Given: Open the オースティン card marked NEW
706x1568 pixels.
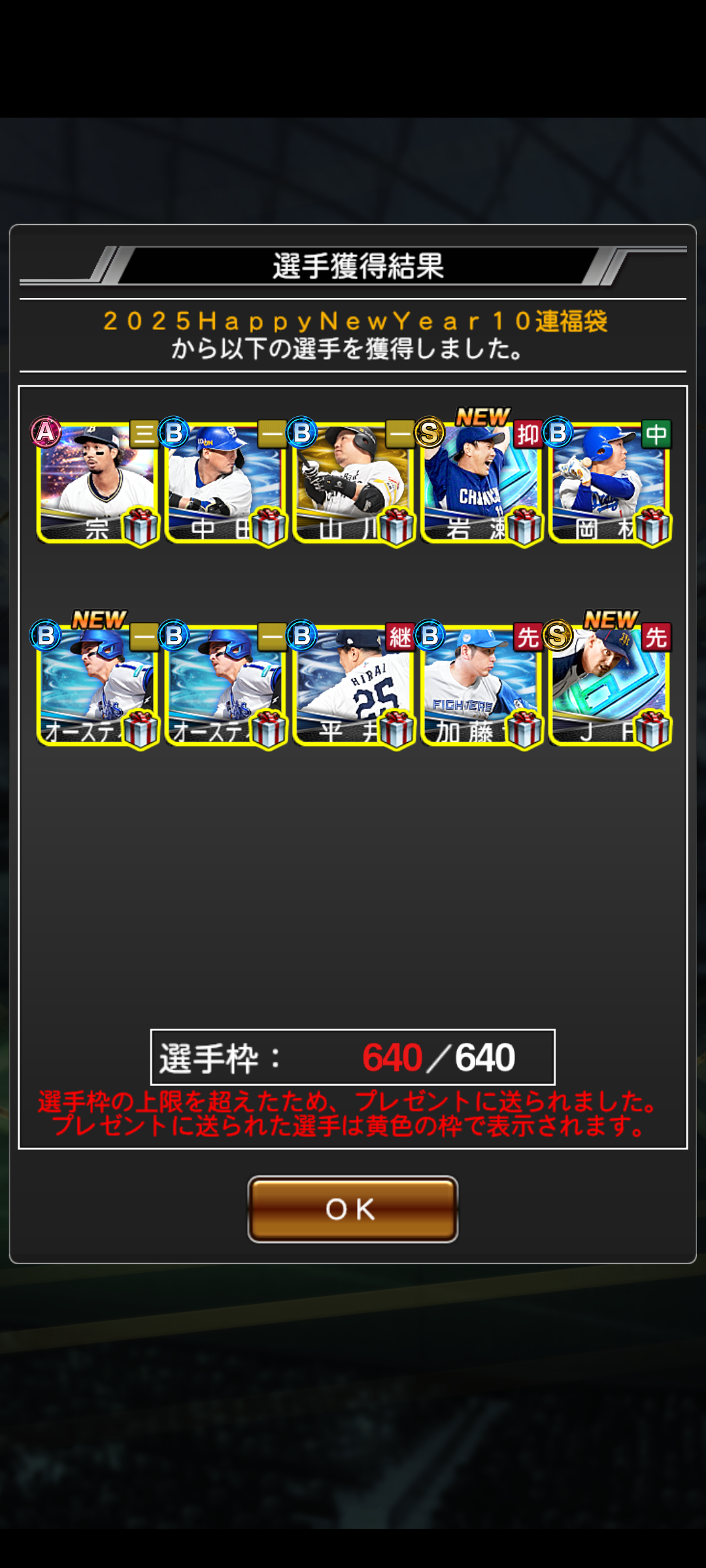Looking at the screenshot, I should 97,686.
